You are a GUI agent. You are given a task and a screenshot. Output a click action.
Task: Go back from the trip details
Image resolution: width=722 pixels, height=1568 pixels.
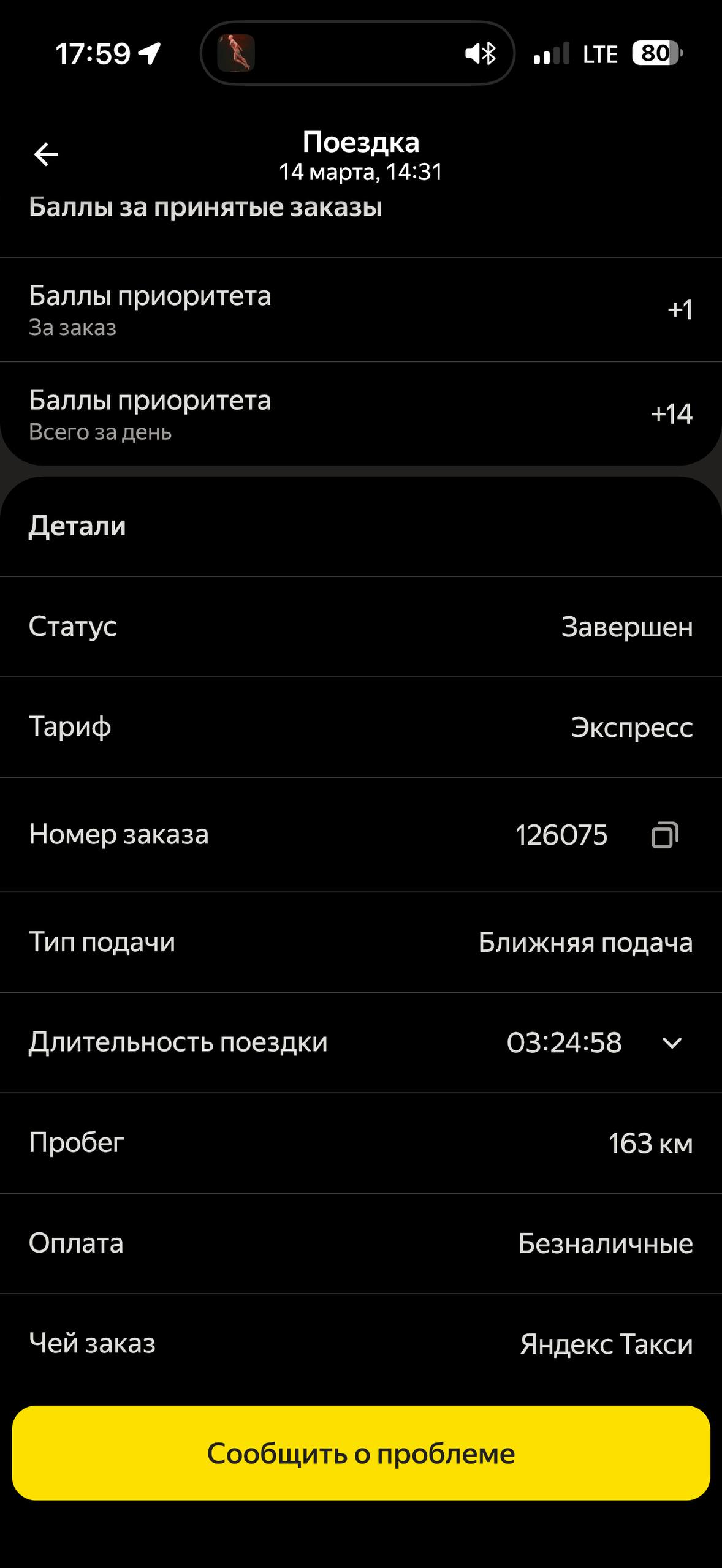46,154
